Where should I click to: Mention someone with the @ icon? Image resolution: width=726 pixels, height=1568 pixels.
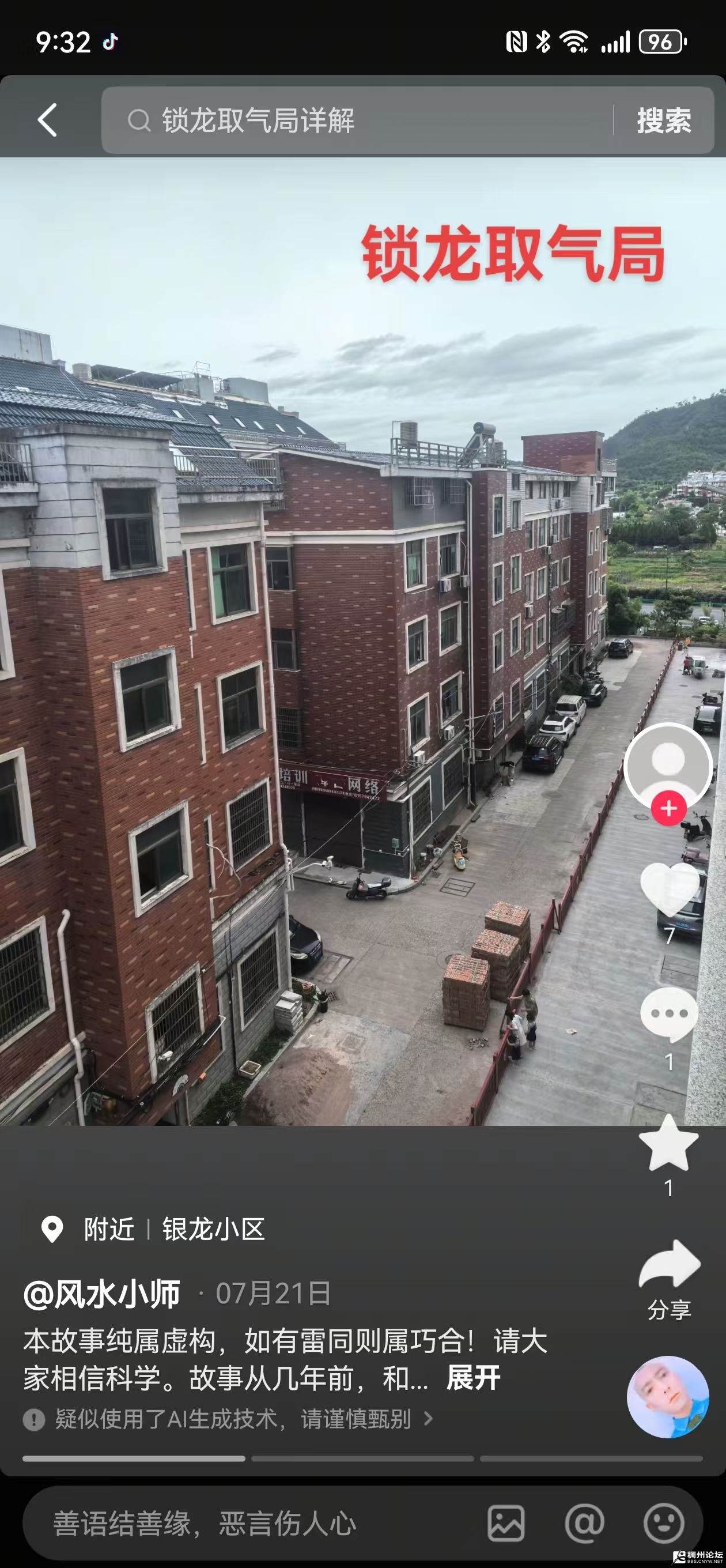(x=584, y=1524)
